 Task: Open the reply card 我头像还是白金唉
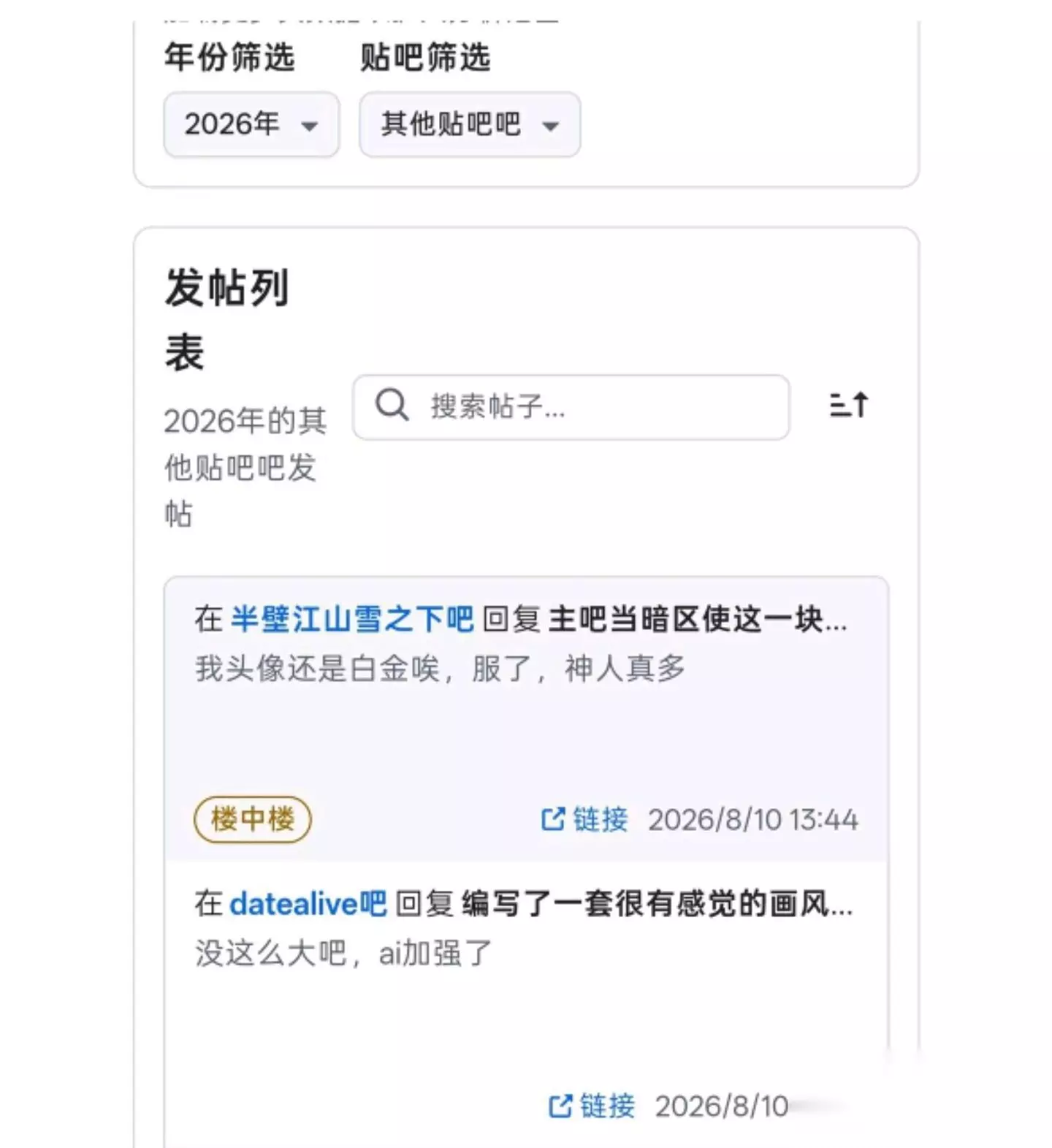(526, 719)
